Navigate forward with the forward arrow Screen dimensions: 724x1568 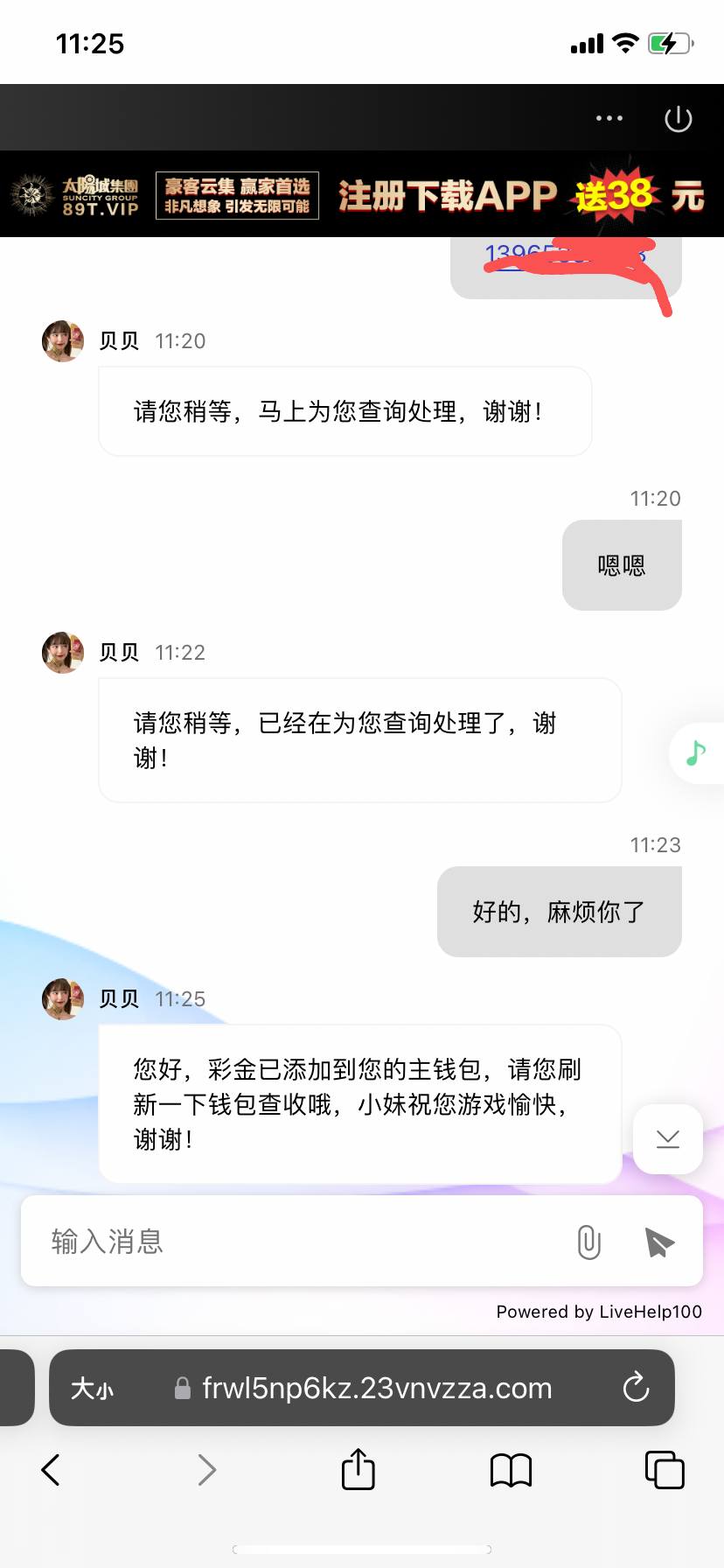click(x=206, y=1470)
